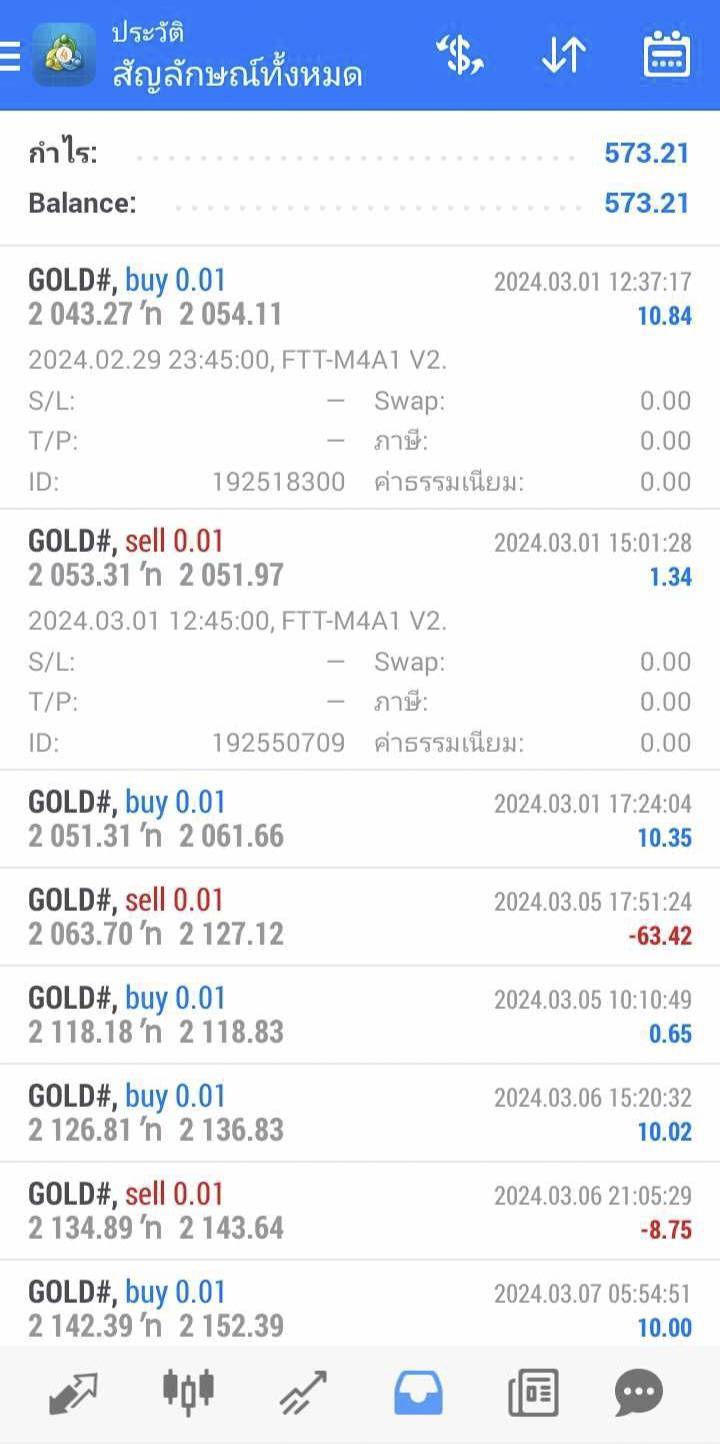This screenshot has width=720, height=1444.
Task: Change sort order with arrows icon
Action: 564,55
